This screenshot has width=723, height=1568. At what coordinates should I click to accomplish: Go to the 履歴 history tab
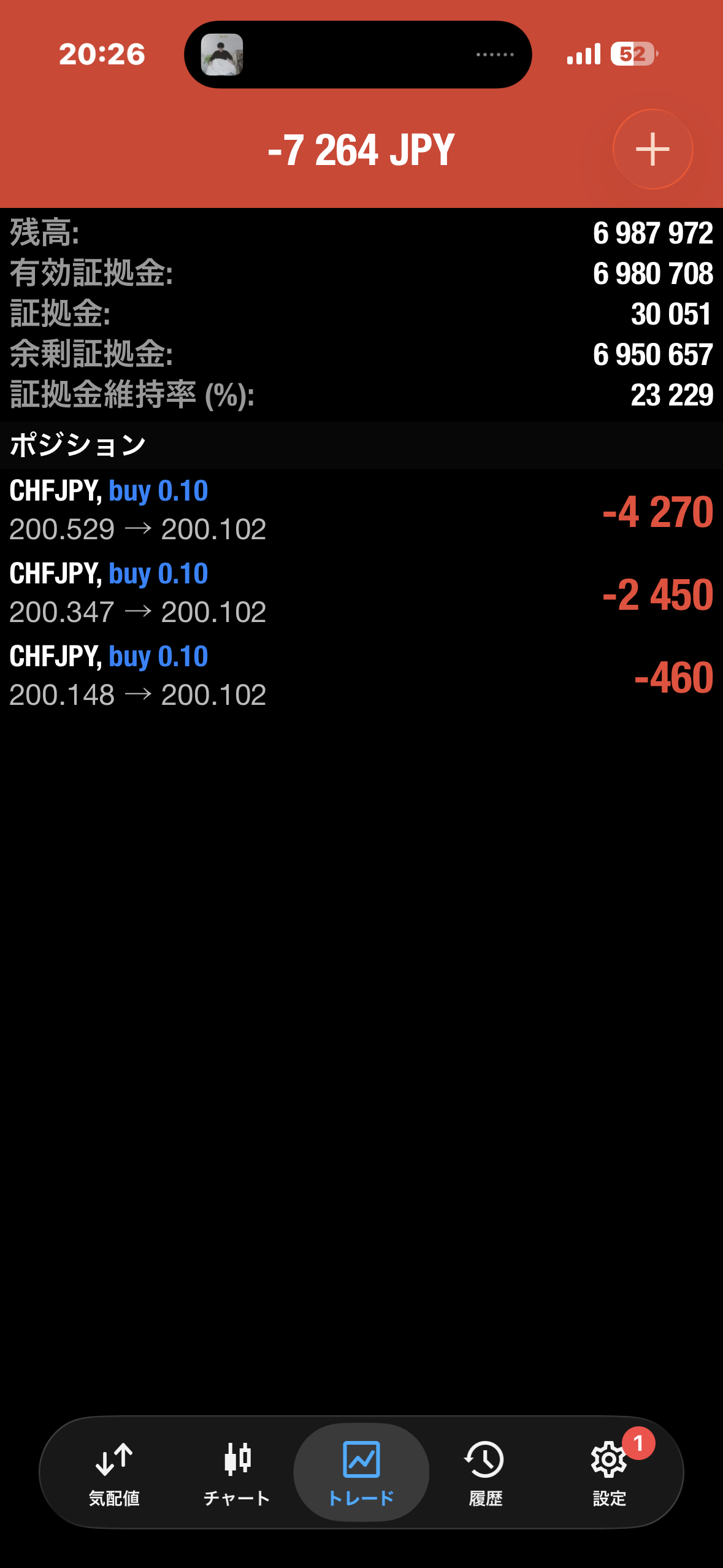point(485,1472)
